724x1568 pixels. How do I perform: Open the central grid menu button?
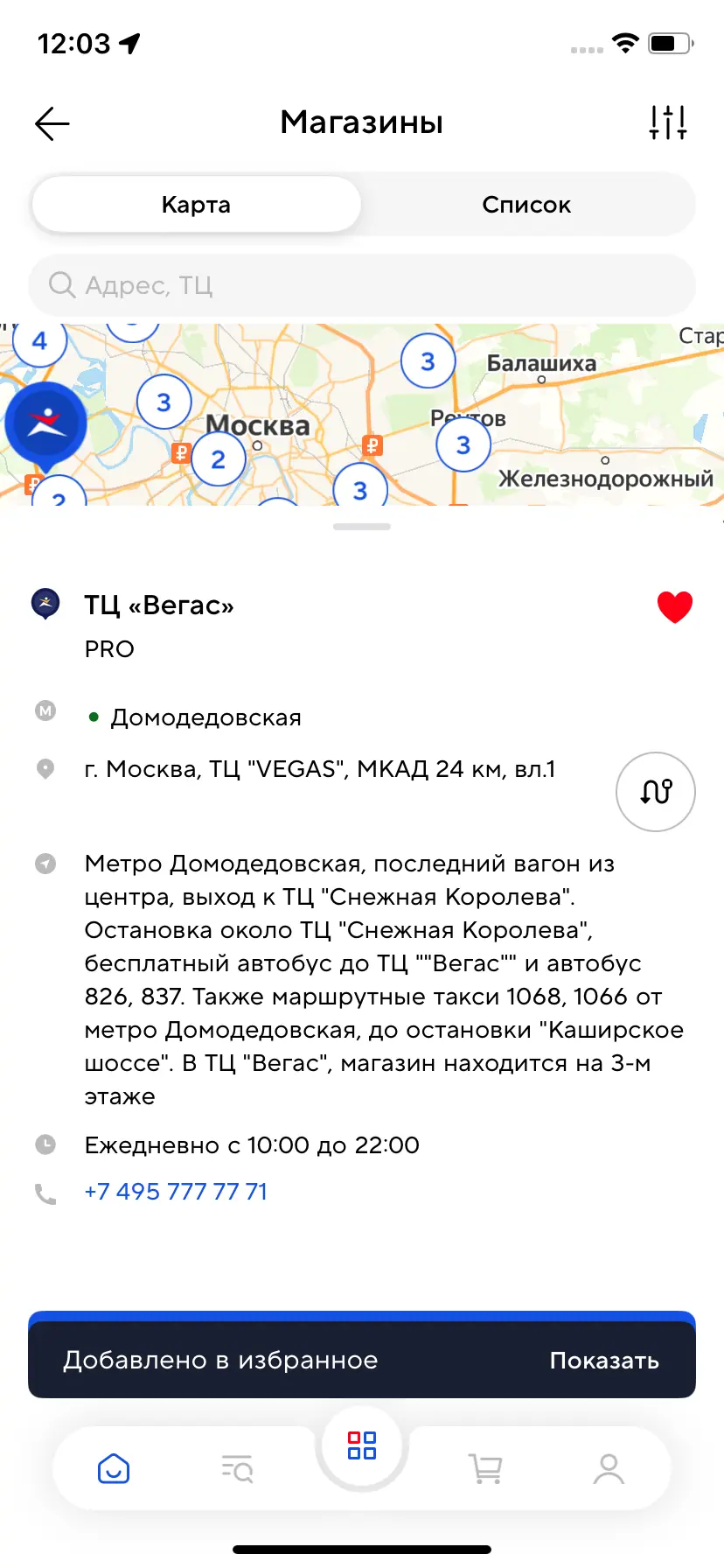[x=362, y=1445]
